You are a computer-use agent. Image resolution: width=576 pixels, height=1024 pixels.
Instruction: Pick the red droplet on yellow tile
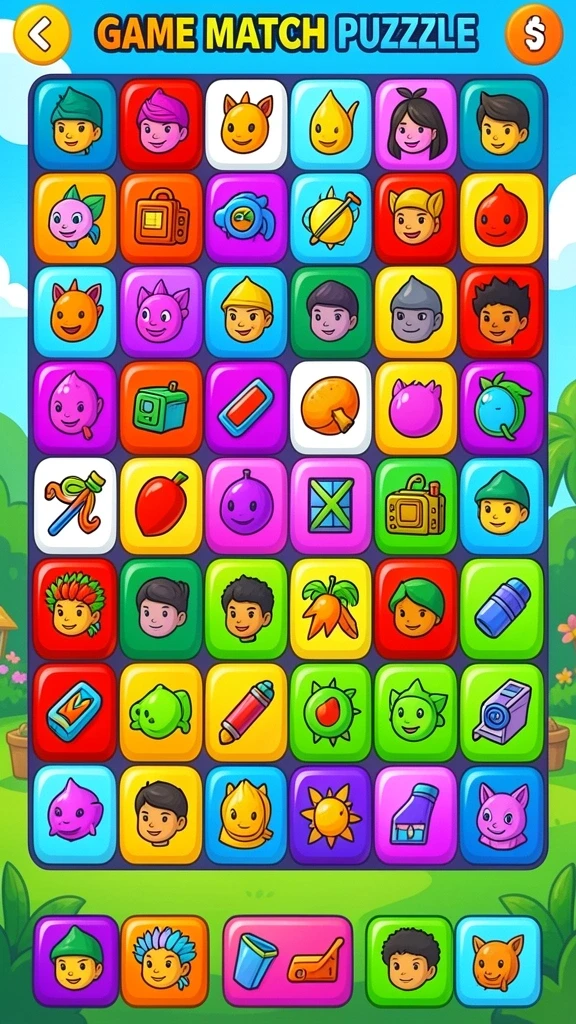pyautogui.click(x=502, y=219)
